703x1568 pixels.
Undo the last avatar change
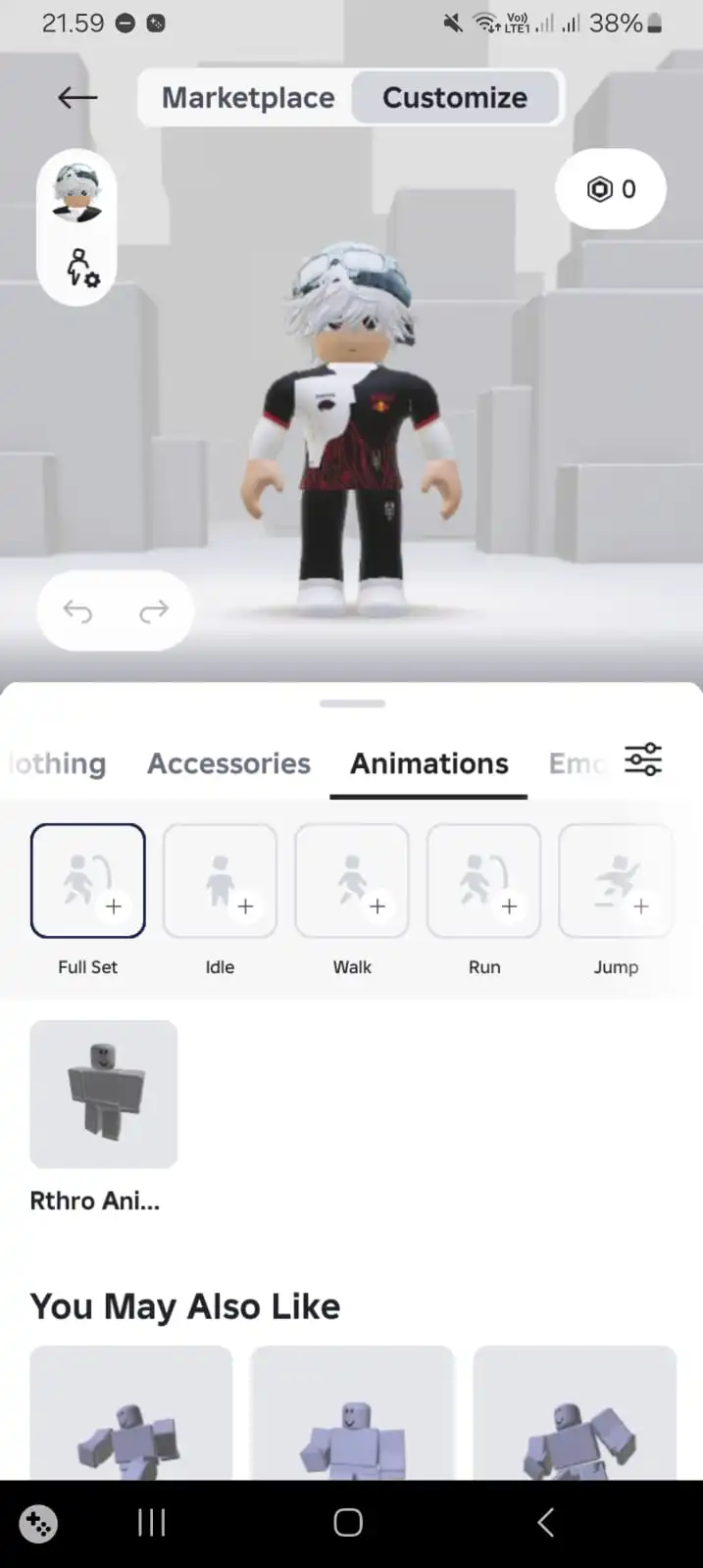pos(77,612)
